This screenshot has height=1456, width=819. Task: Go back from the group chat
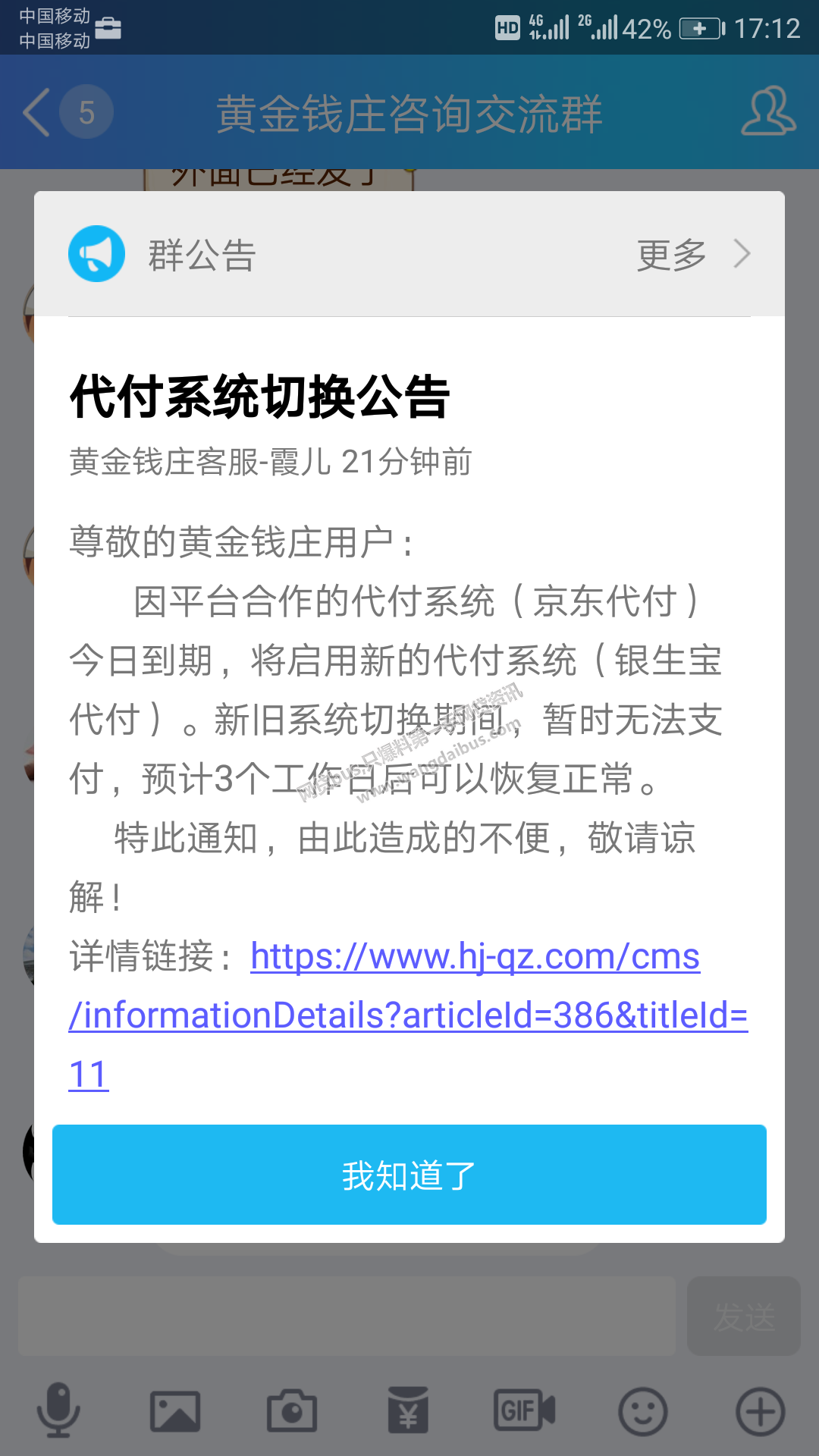[x=36, y=112]
